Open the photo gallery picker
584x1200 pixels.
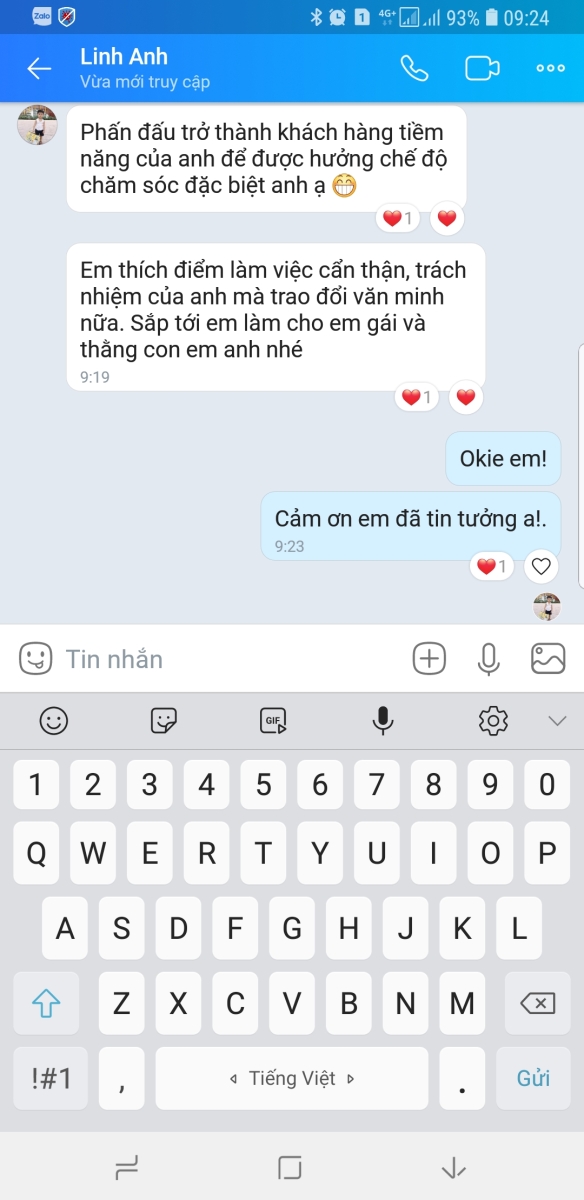coord(548,658)
